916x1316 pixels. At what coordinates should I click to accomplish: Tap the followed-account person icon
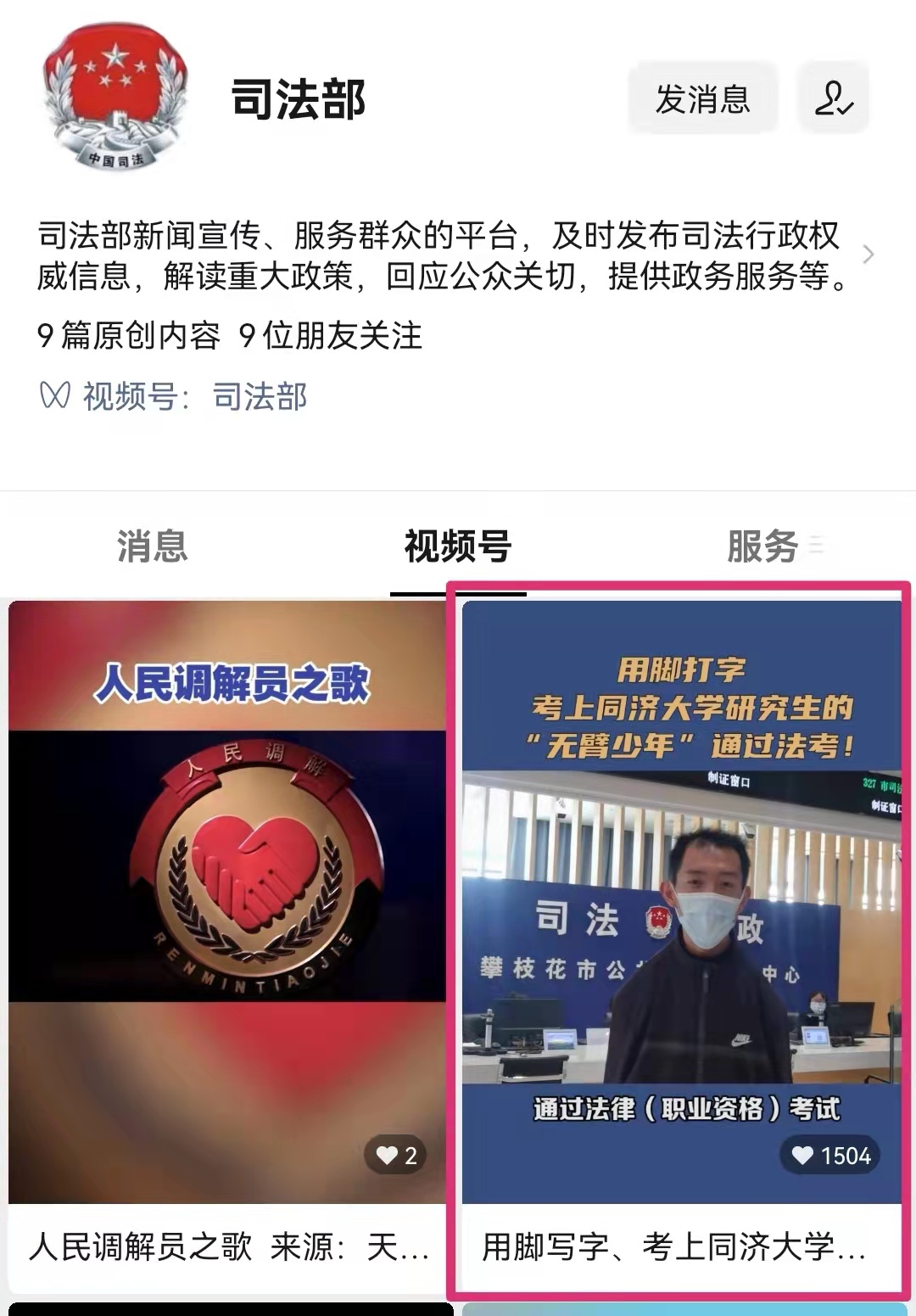(x=833, y=98)
